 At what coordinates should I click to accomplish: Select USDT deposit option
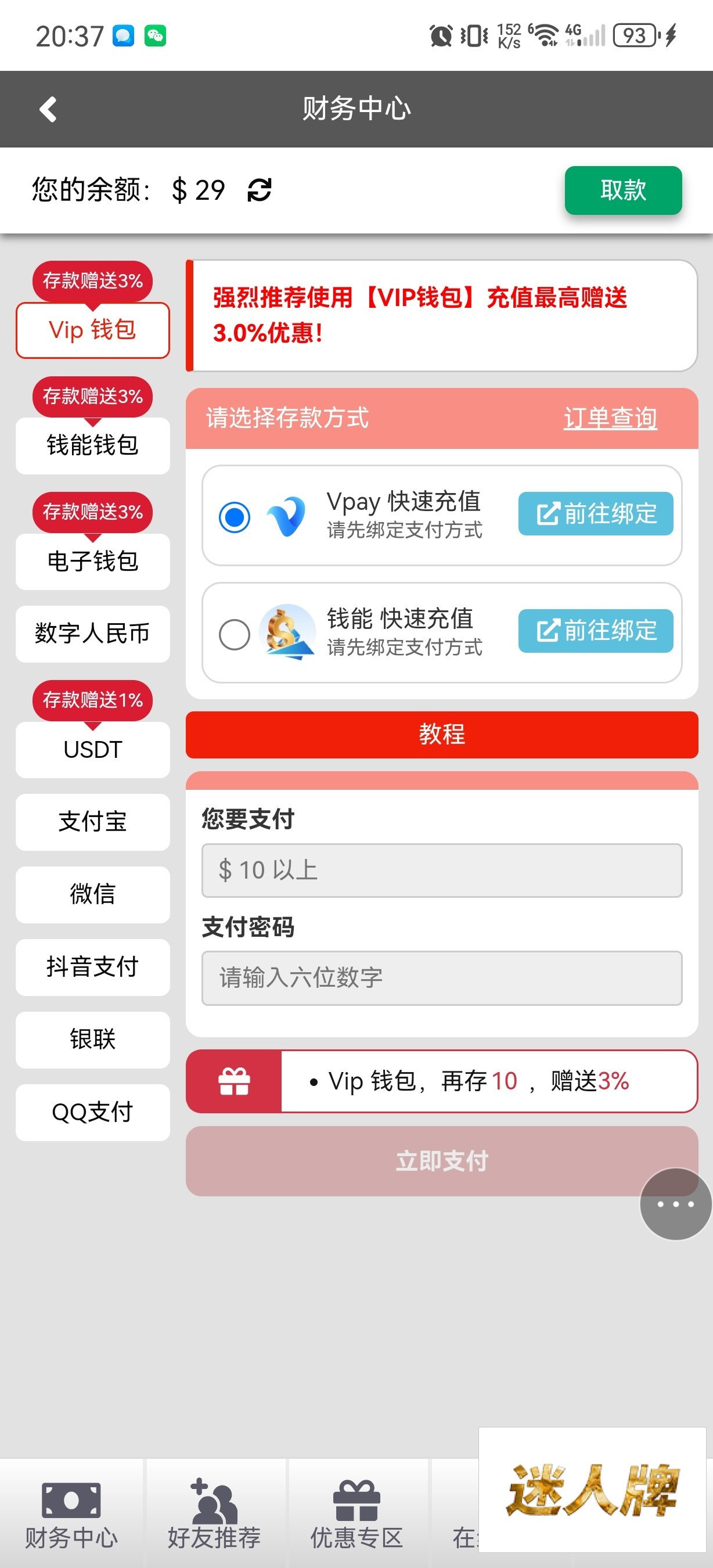coord(92,749)
